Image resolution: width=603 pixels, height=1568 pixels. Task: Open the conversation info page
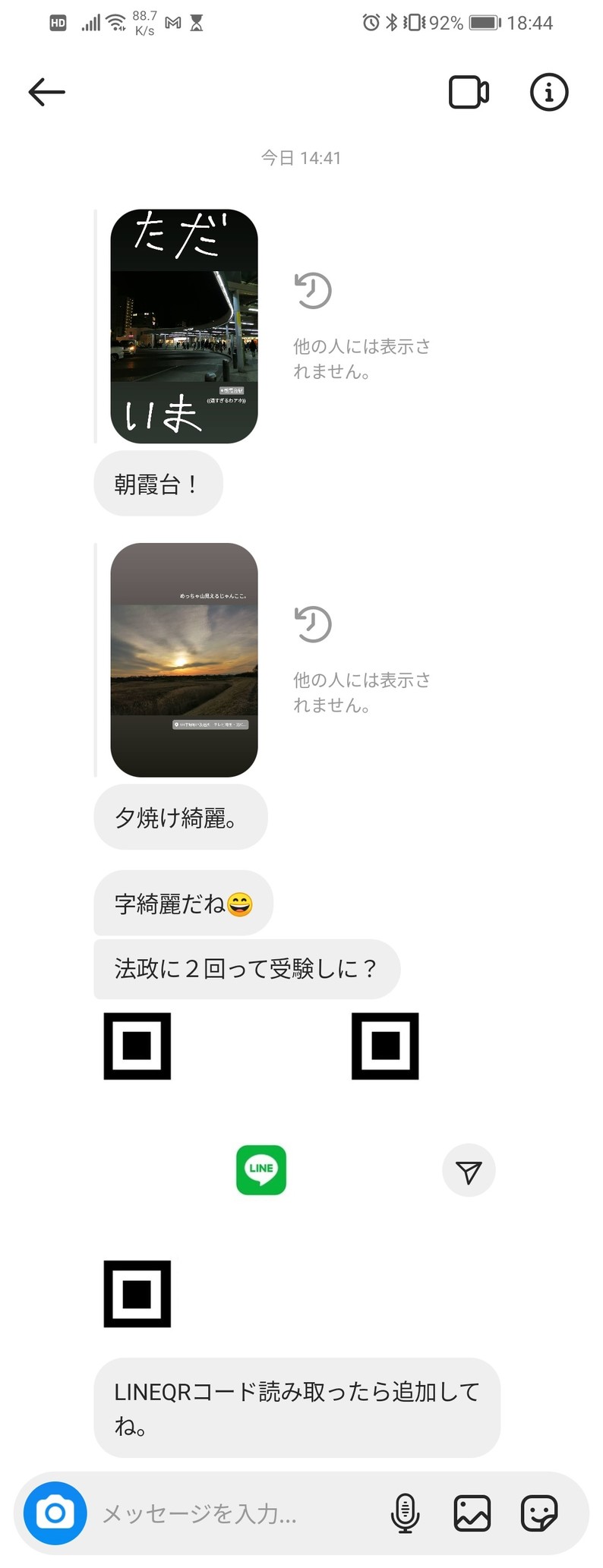click(x=548, y=93)
